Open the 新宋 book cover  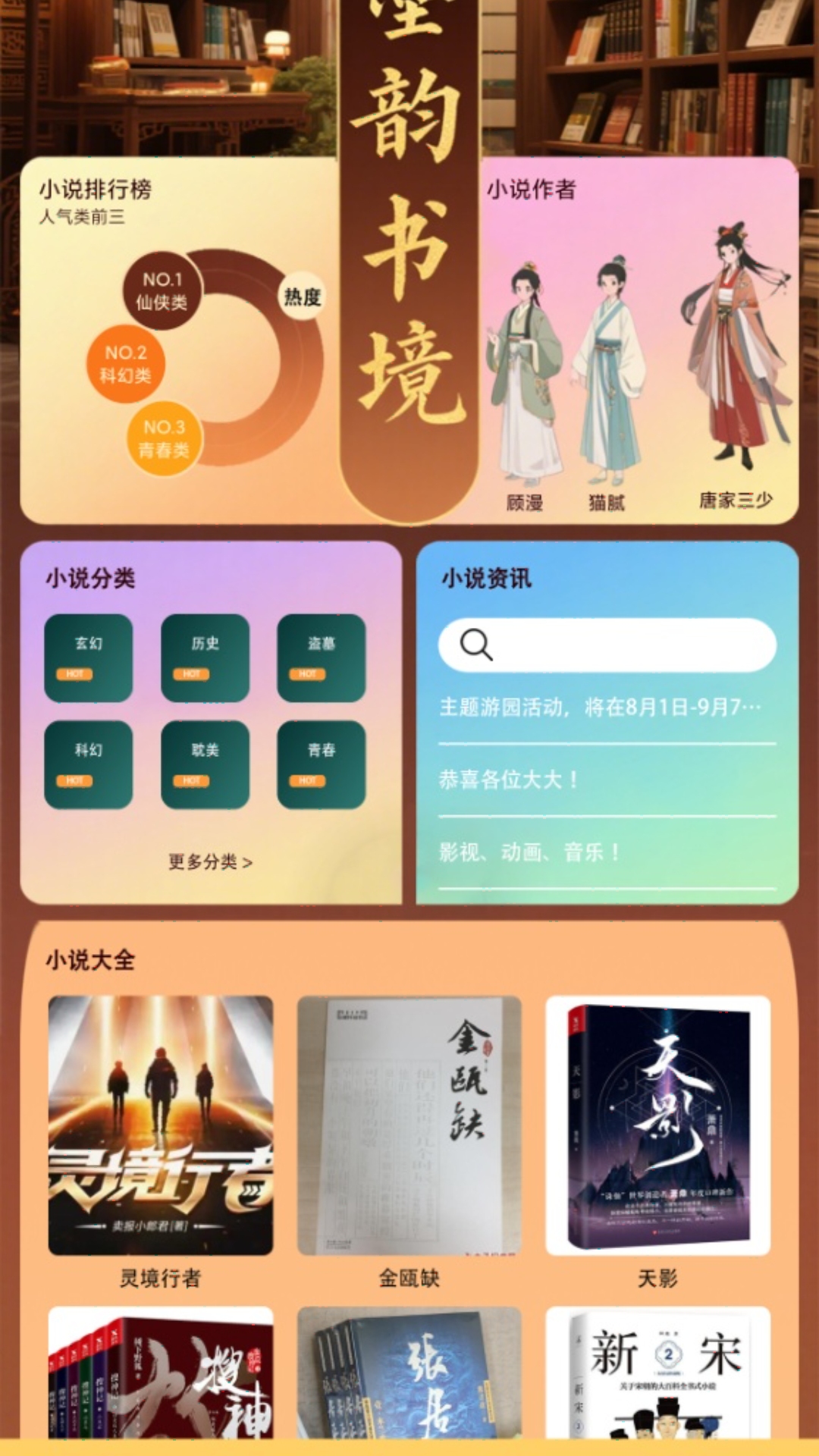click(657, 1373)
